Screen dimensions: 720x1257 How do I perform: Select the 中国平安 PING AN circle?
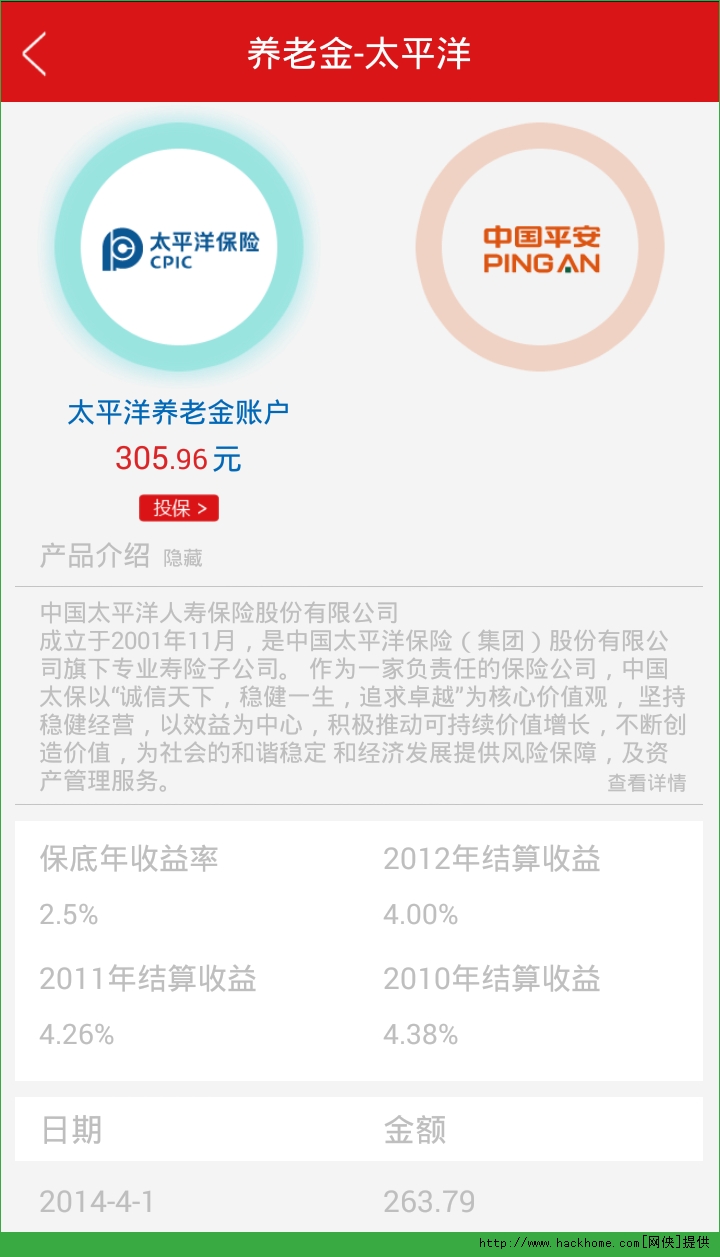tap(540, 248)
